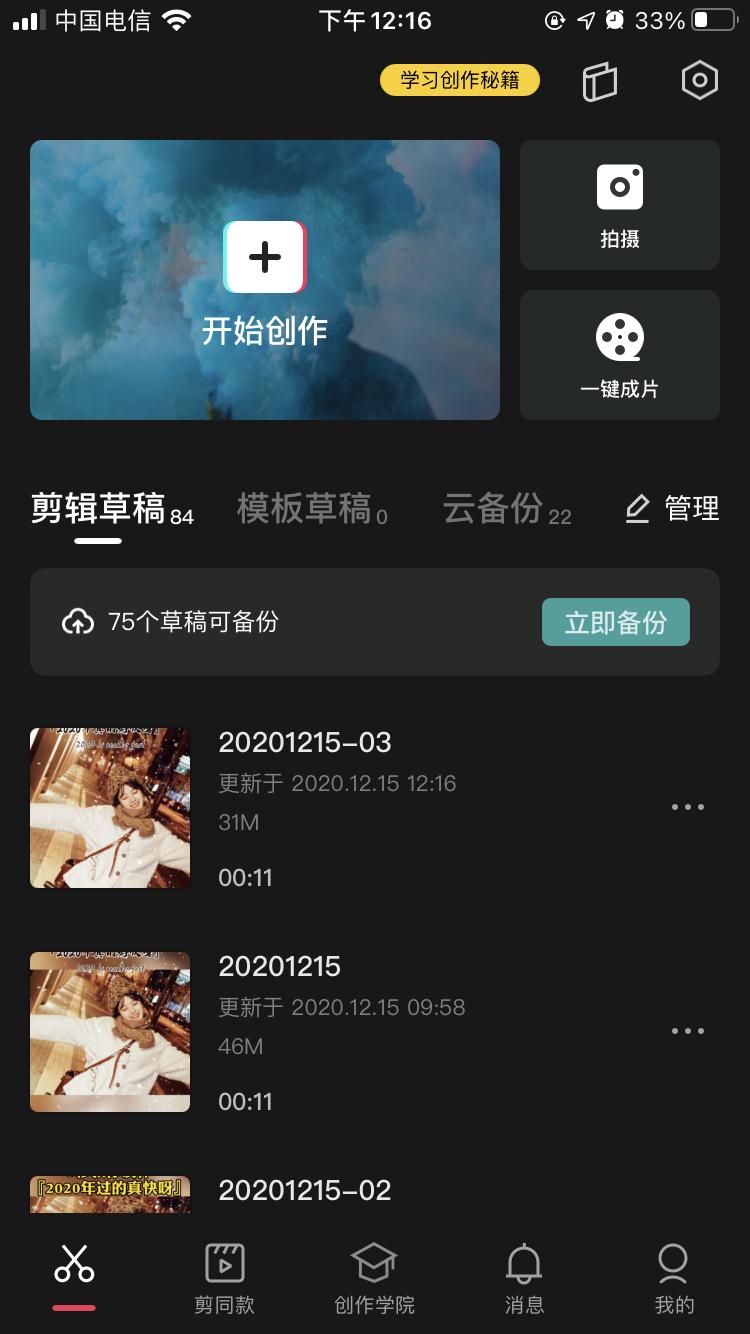
Task: Select the 剪同款 icon in bottom navigation
Action: [224, 1263]
